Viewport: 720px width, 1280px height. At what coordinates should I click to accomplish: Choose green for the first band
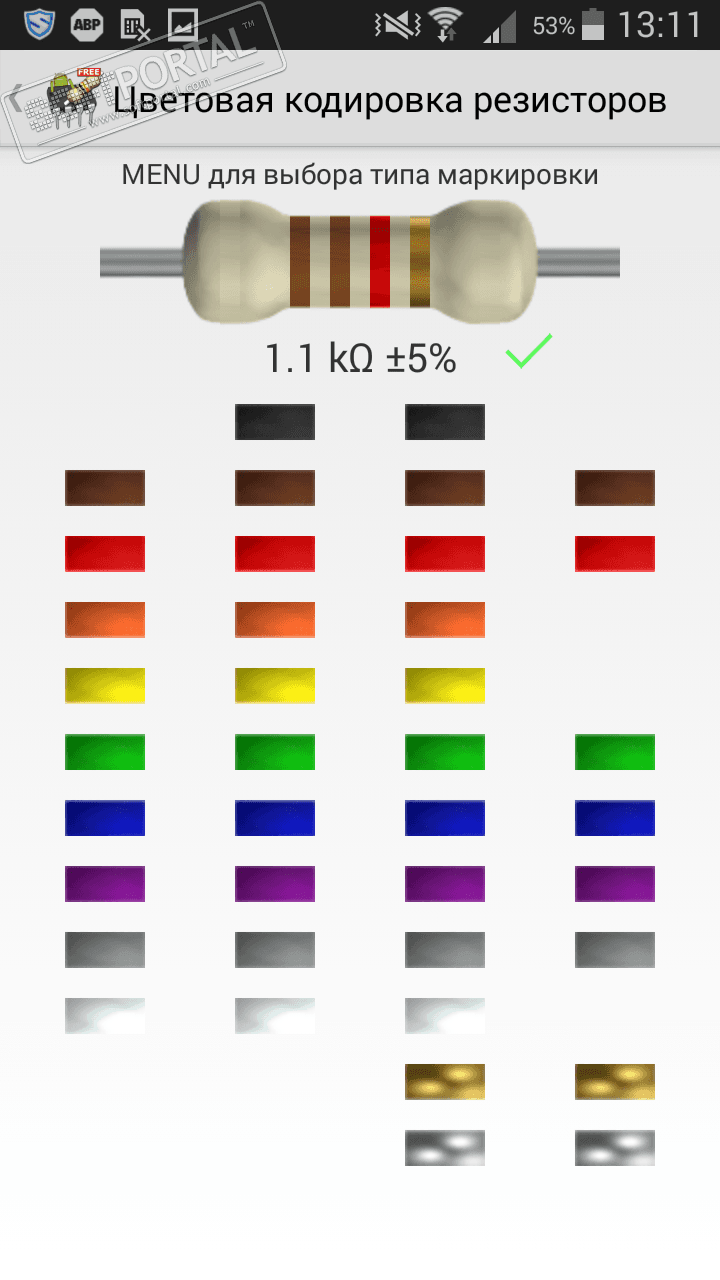click(x=105, y=752)
